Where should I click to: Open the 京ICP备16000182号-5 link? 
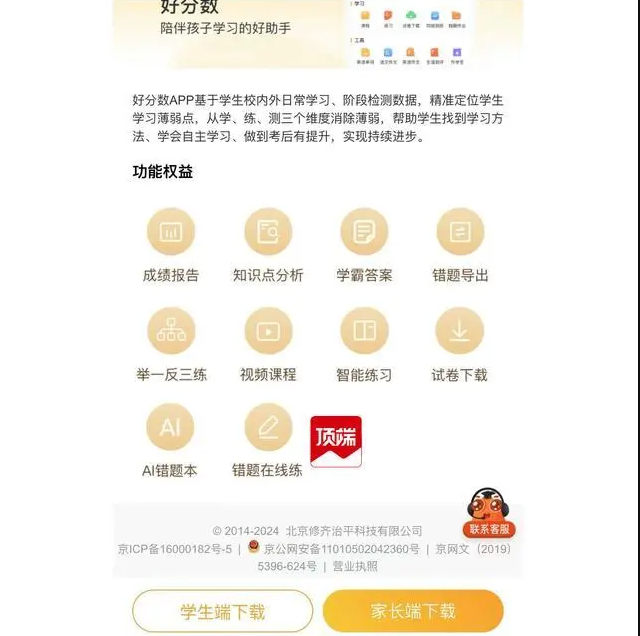click(174, 549)
